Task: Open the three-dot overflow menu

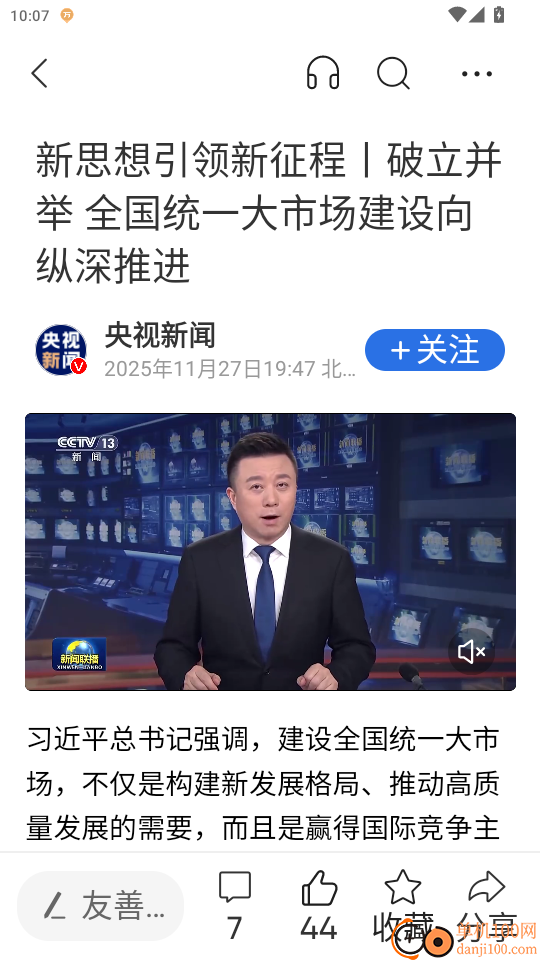Action: pos(476,74)
